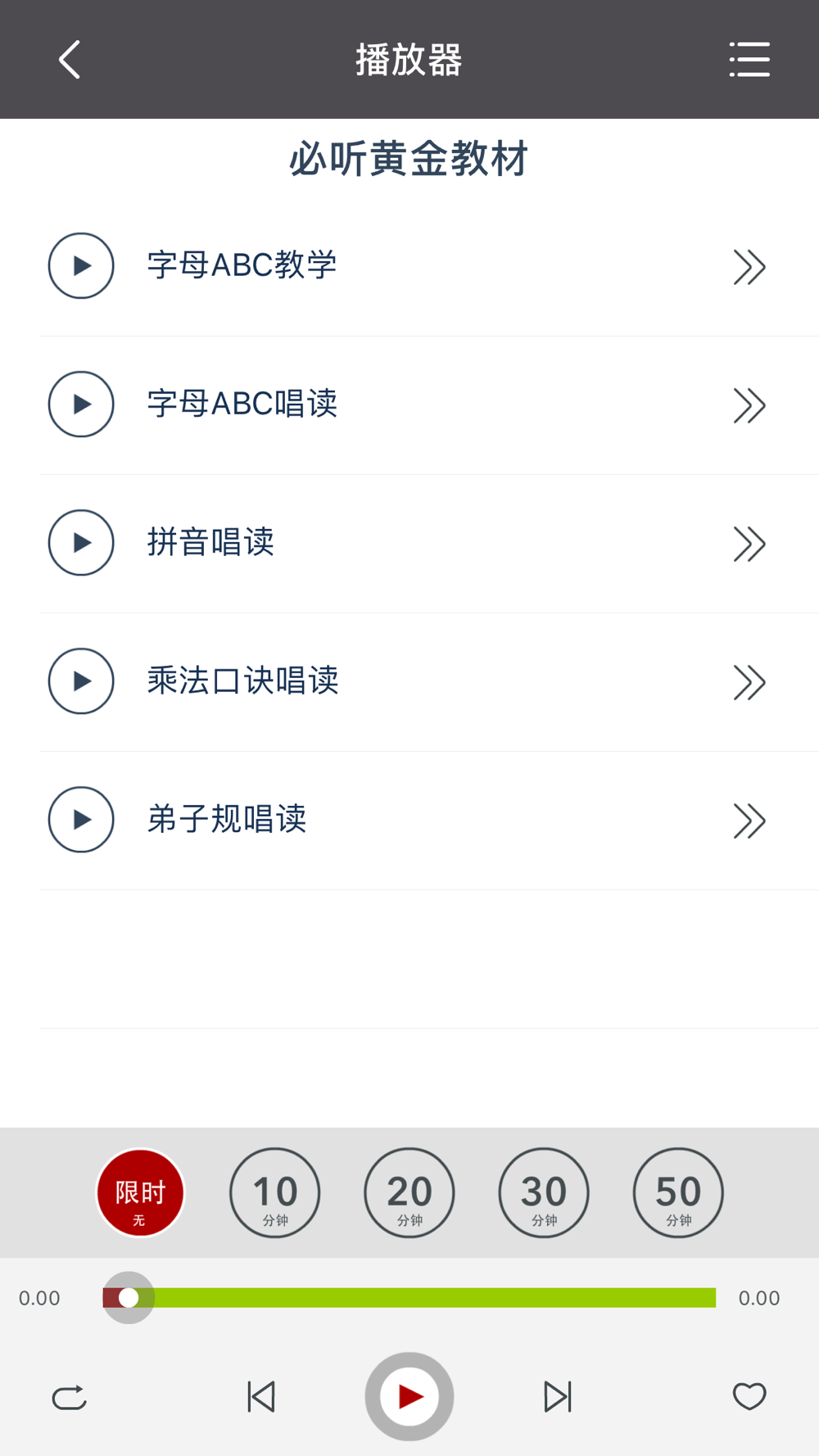This screenshot has width=819, height=1456.
Task: Open the playlist menu icon
Action: click(x=749, y=60)
